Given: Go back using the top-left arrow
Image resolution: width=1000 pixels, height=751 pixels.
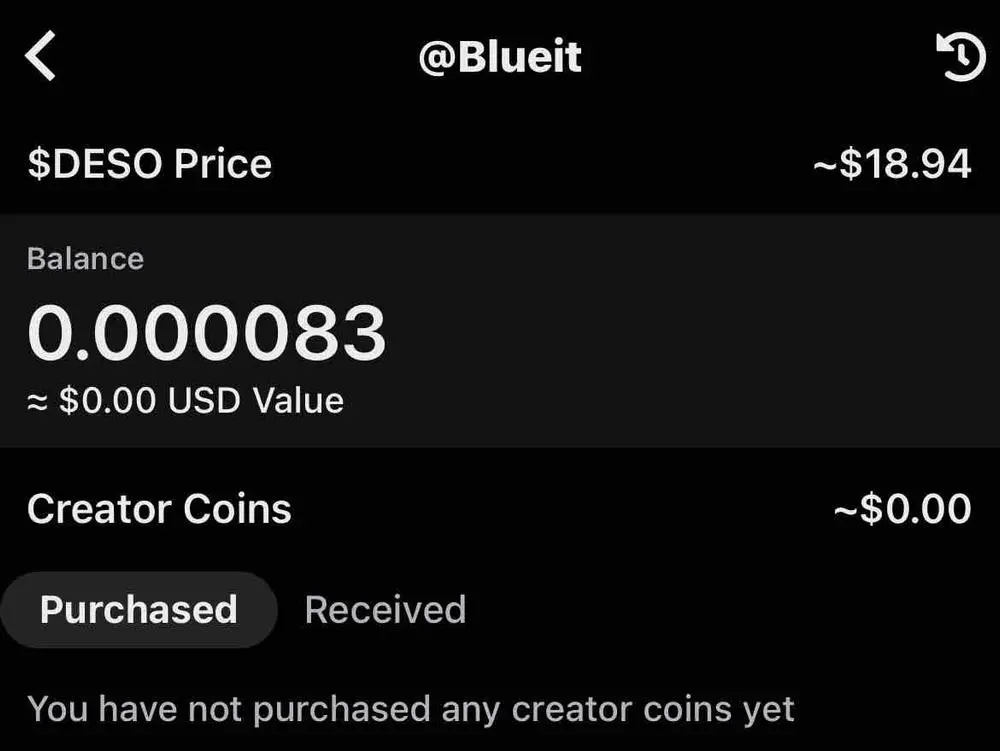Looking at the screenshot, I should 41,56.
